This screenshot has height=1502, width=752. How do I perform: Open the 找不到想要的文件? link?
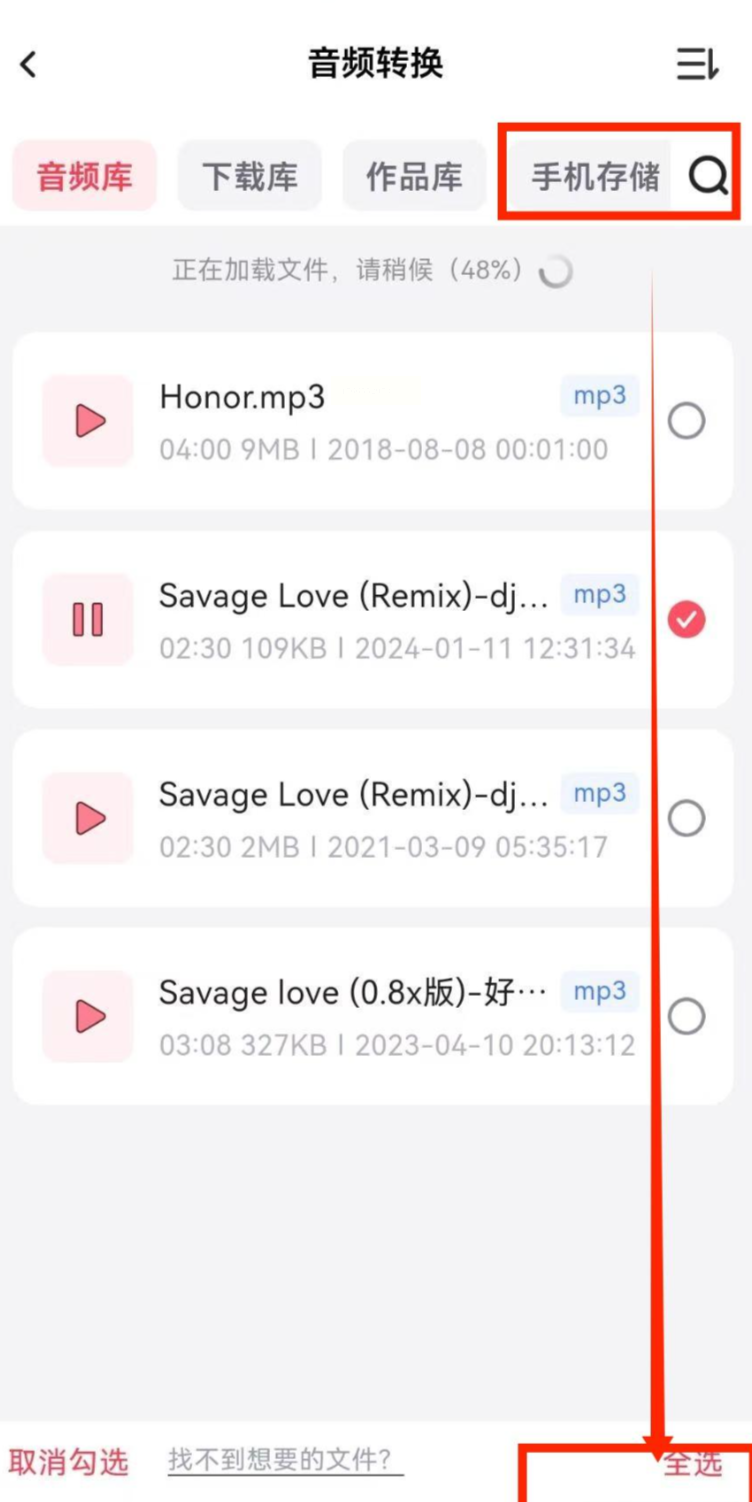point(285,1460)
